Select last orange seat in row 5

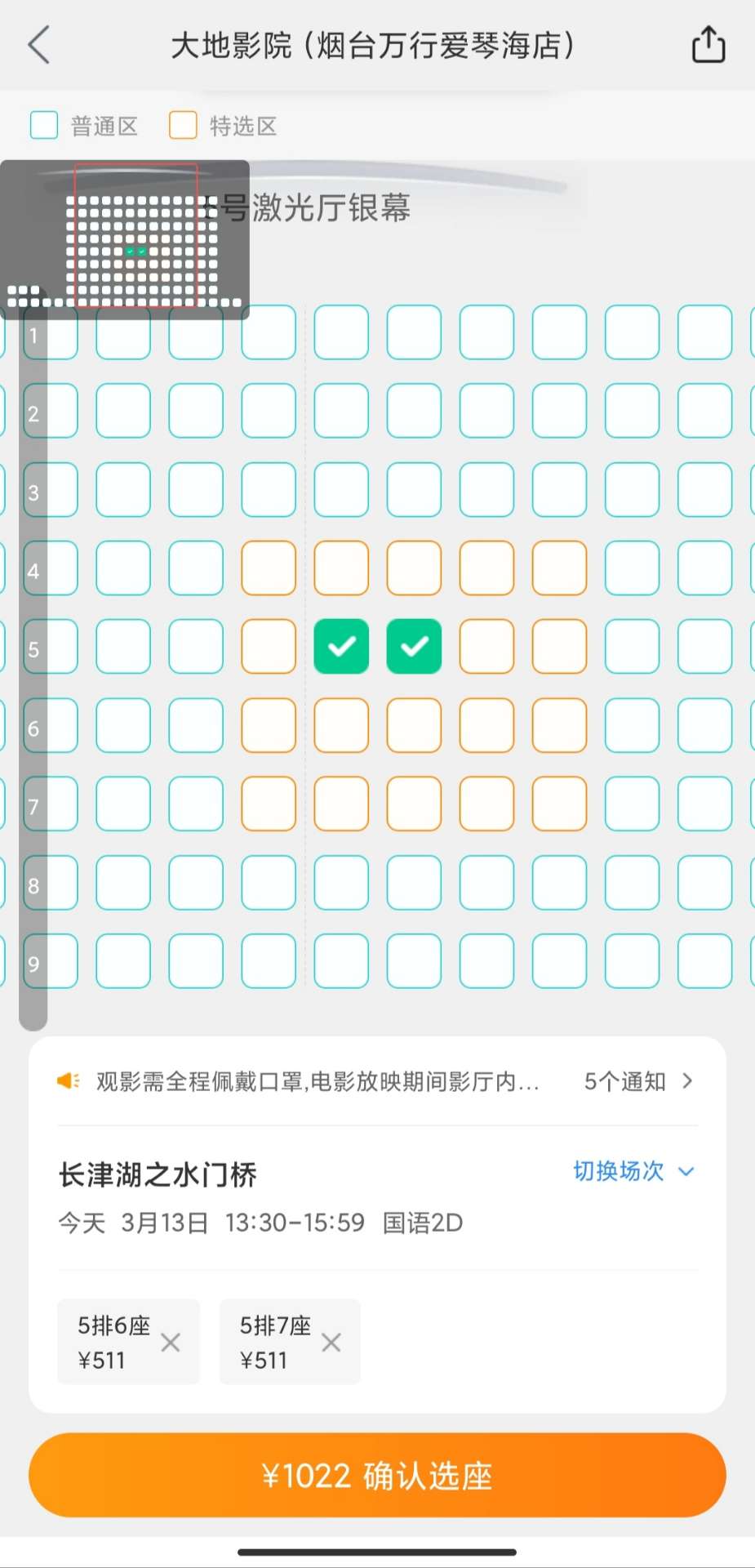tap(559, 647)
